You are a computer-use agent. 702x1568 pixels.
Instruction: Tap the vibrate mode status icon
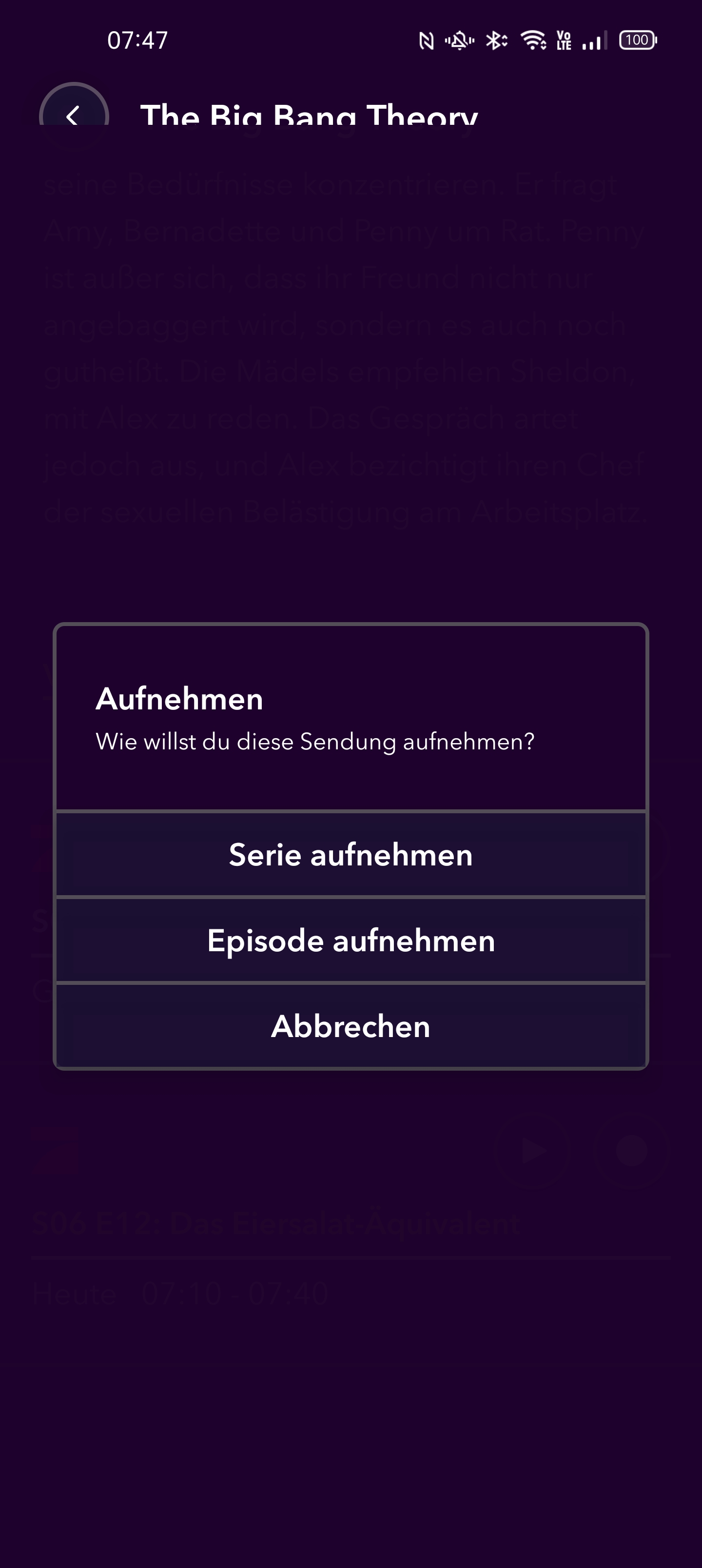461,40
